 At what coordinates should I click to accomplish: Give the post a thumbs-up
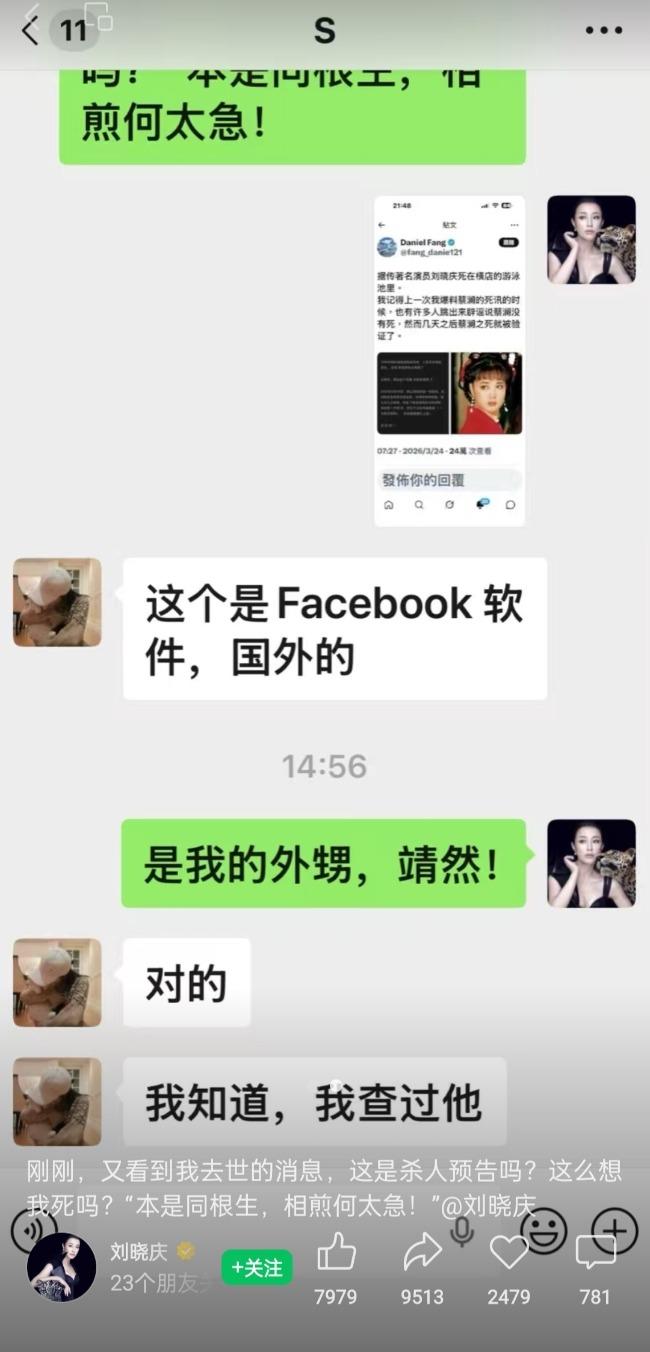[x=335, y=1254]
